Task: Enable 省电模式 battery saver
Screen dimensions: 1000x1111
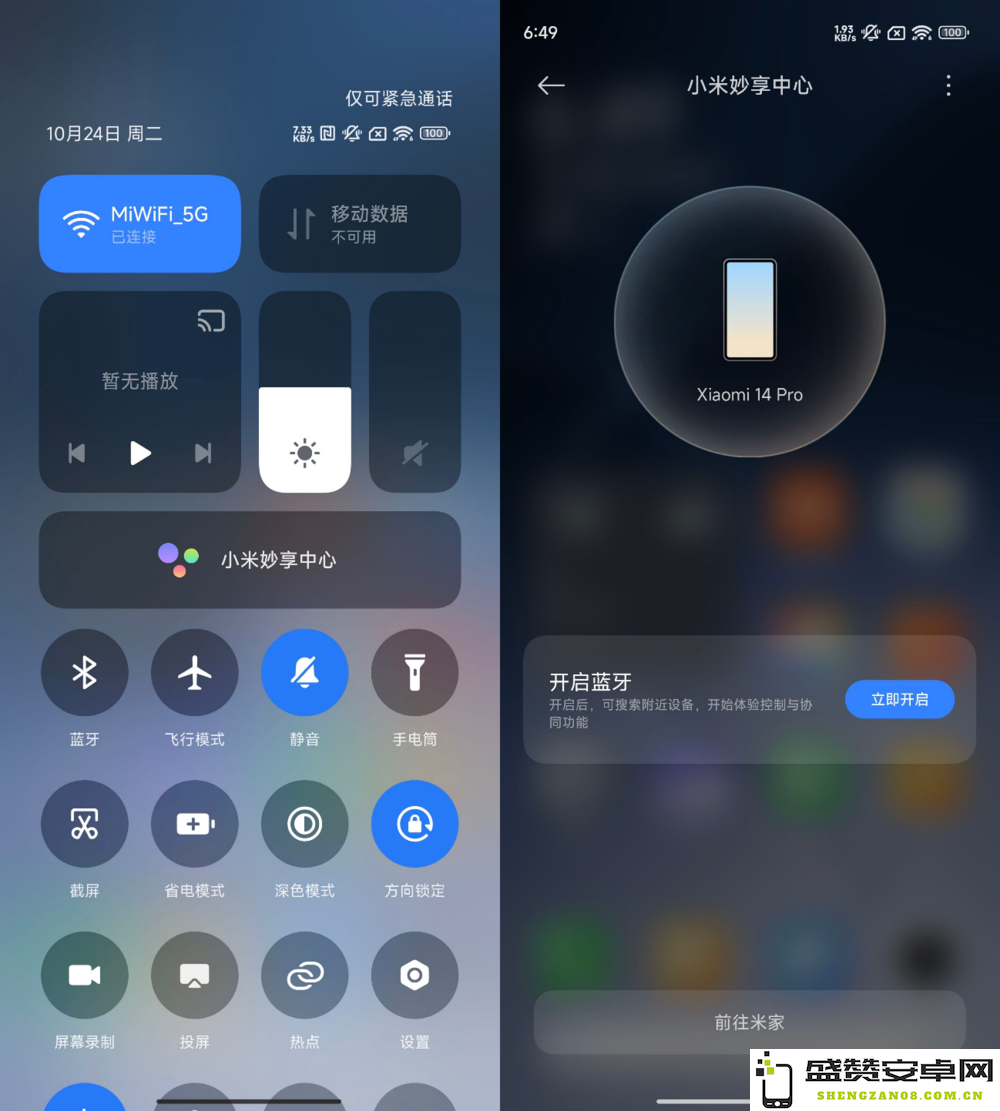Action: 195,824
